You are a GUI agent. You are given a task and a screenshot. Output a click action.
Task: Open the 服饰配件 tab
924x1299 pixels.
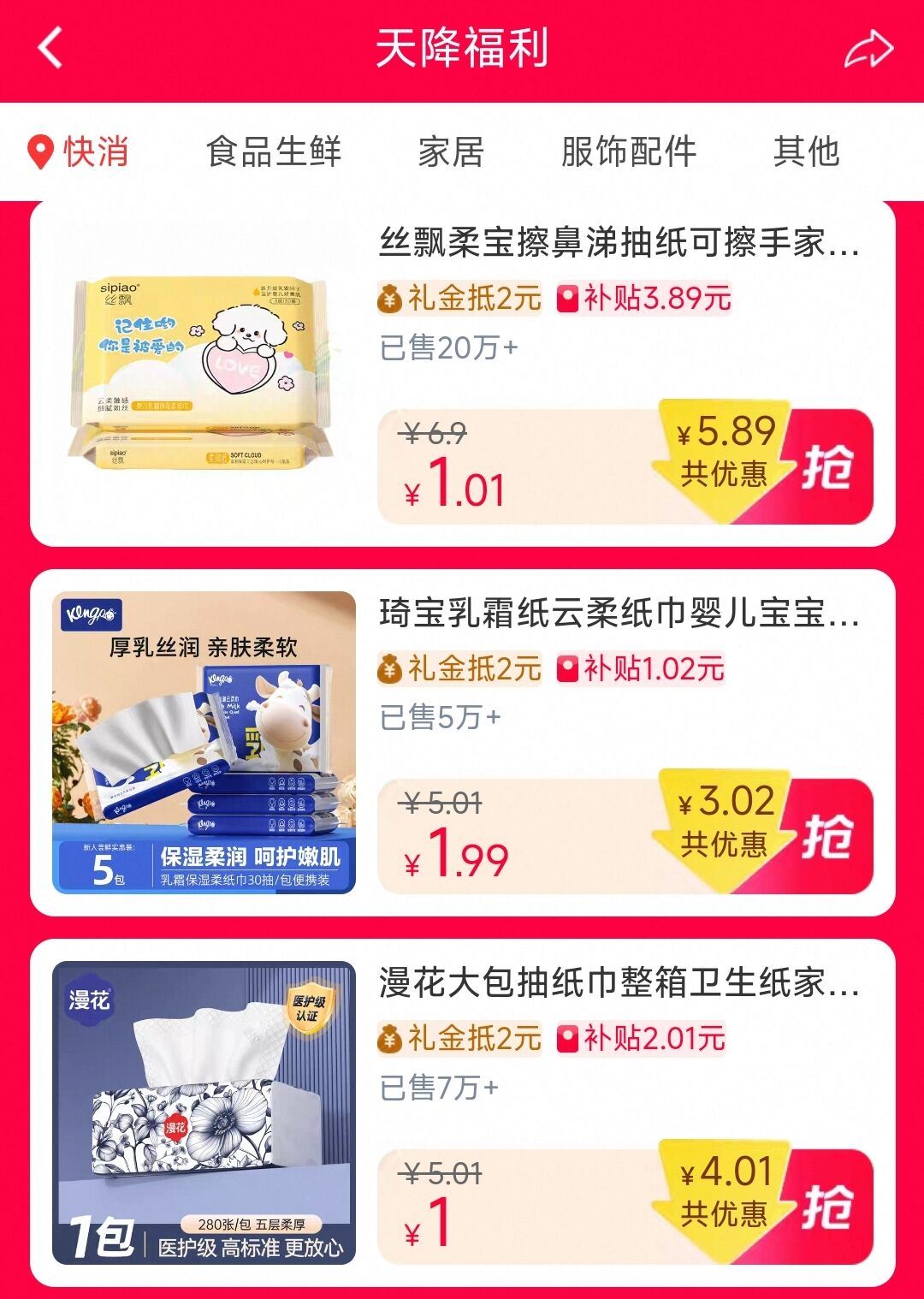pos(629,152)
